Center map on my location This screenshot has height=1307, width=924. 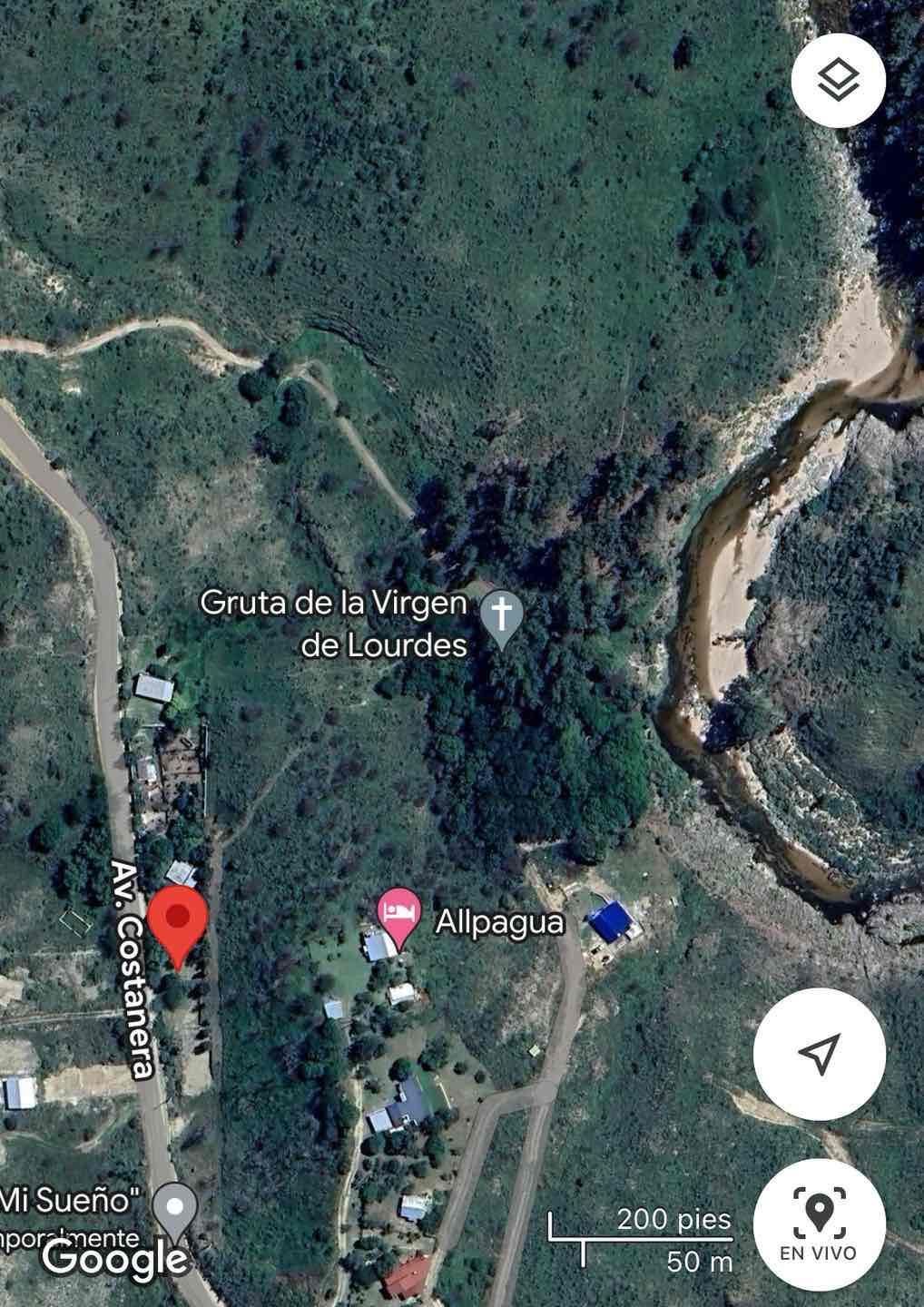tap(819, 1053)
